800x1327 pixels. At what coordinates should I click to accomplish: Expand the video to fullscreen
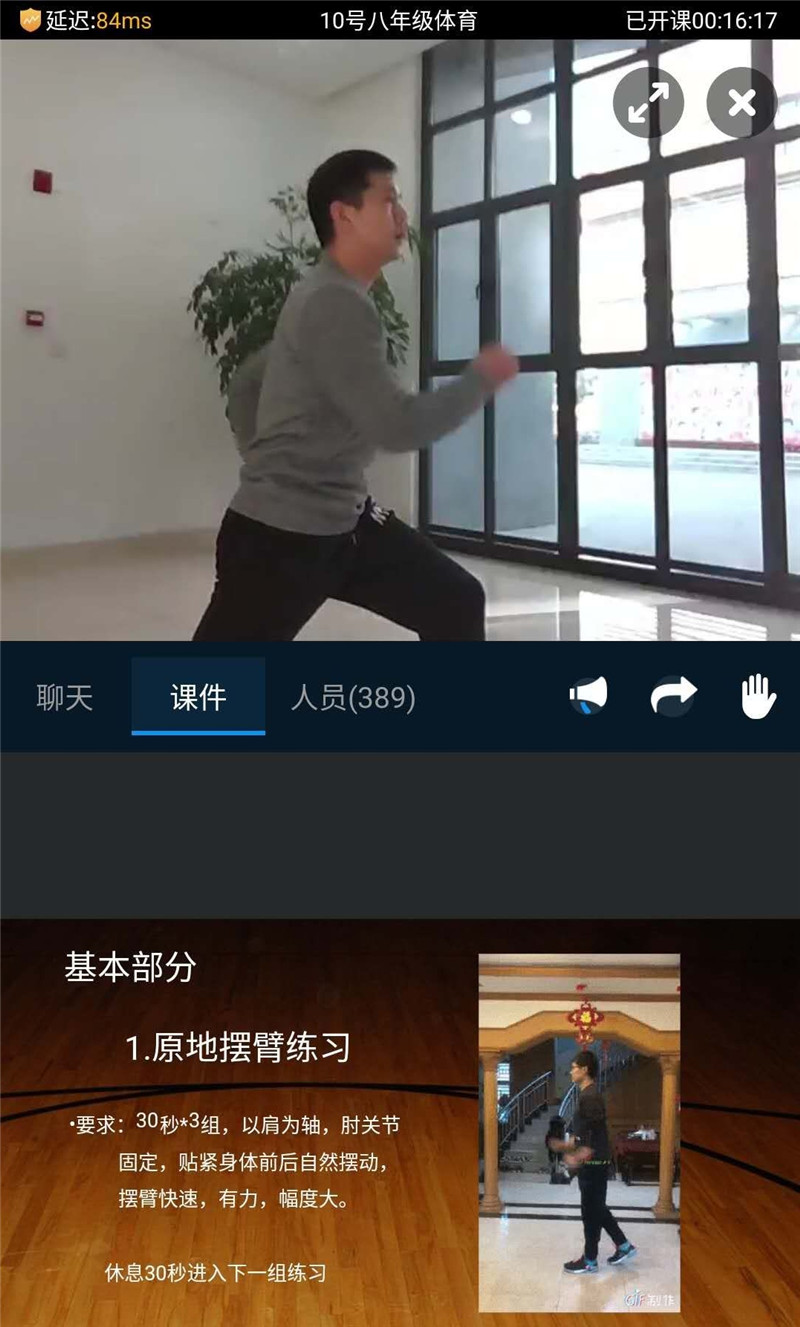[648, 102]
